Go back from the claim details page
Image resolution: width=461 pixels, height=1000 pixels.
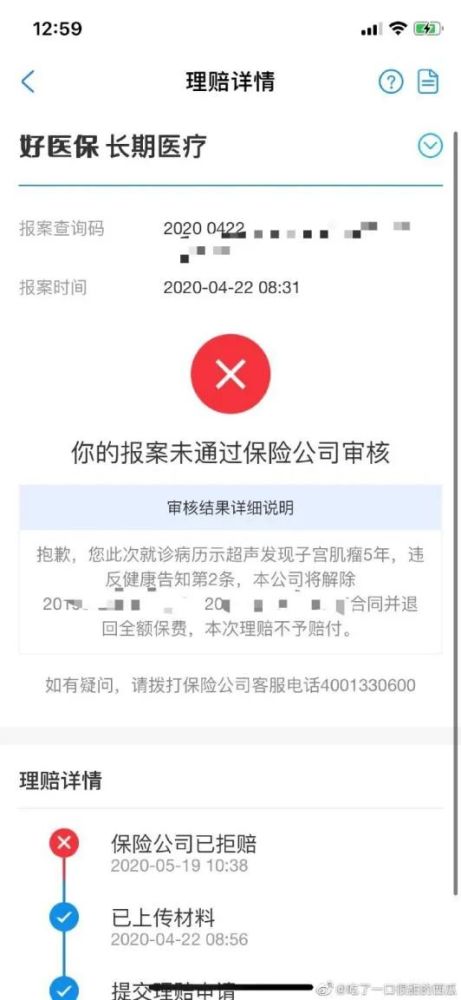tap(27, 82)
